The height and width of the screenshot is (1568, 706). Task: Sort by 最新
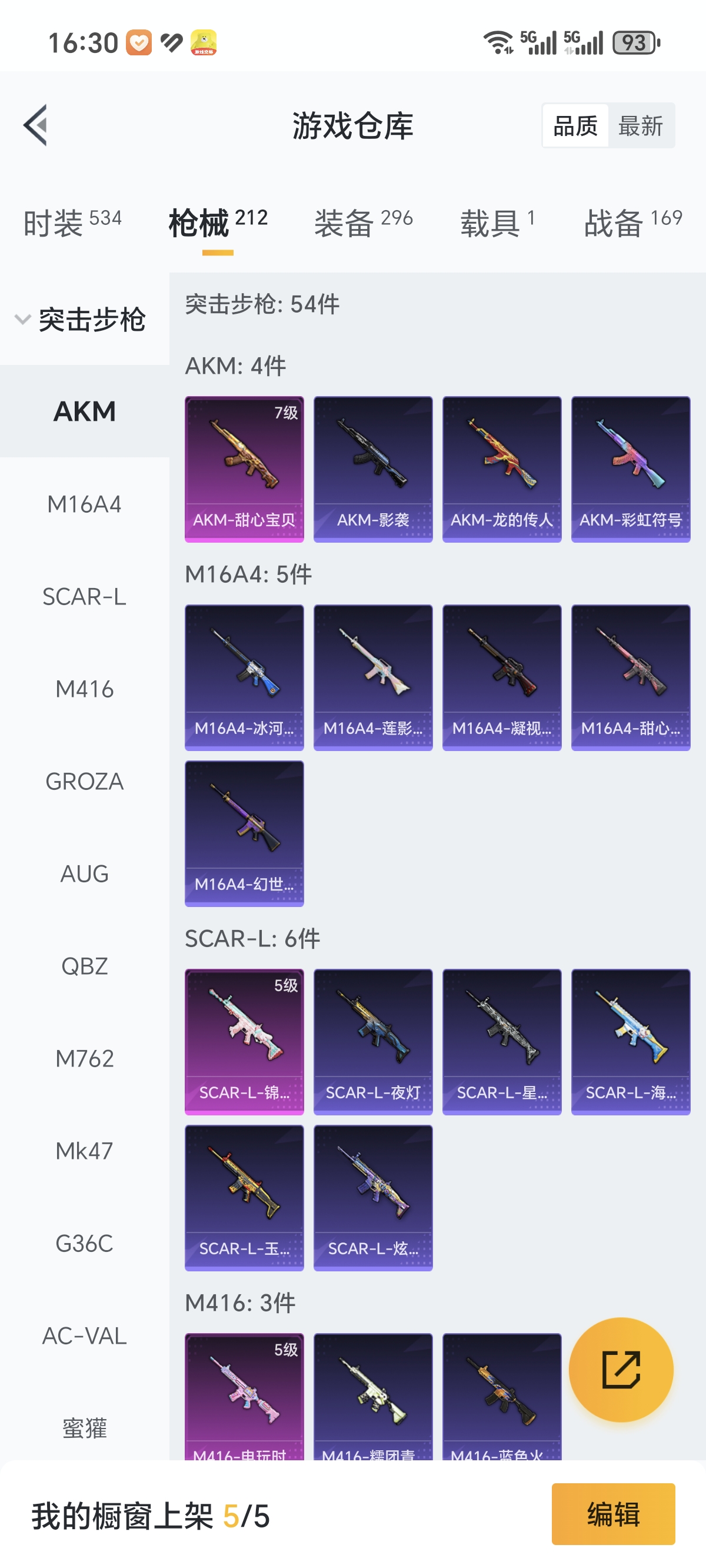[x=641, y=126]
